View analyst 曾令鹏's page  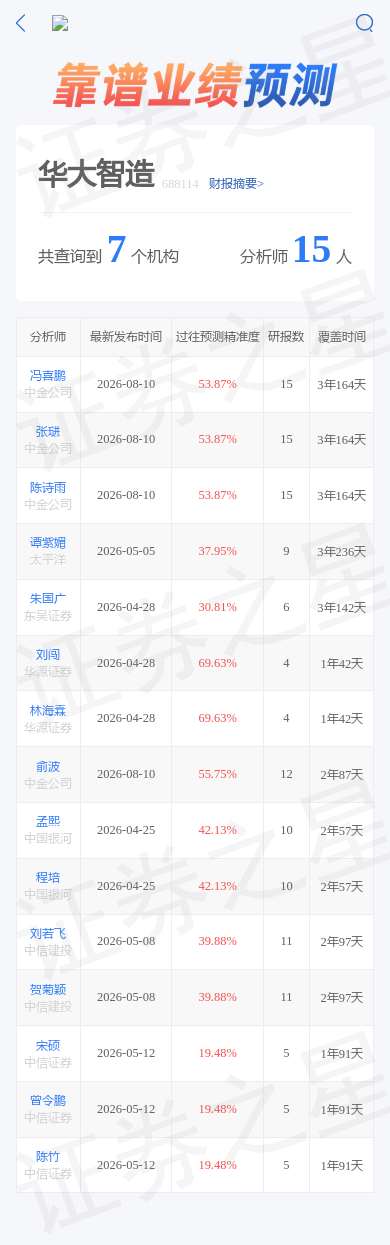[x=48, y=1101]
